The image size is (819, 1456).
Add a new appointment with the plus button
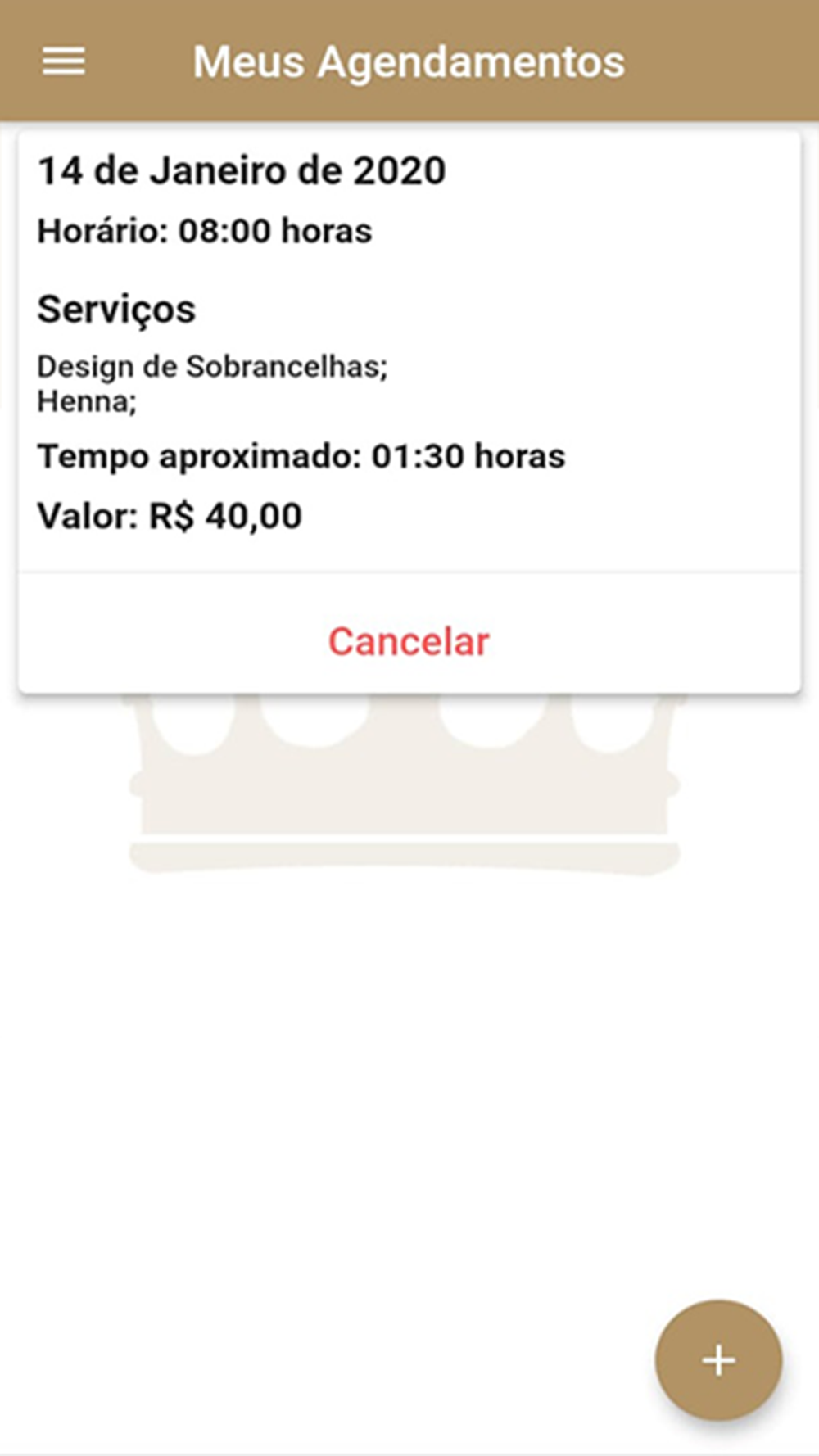click(x=718, y=1360)
